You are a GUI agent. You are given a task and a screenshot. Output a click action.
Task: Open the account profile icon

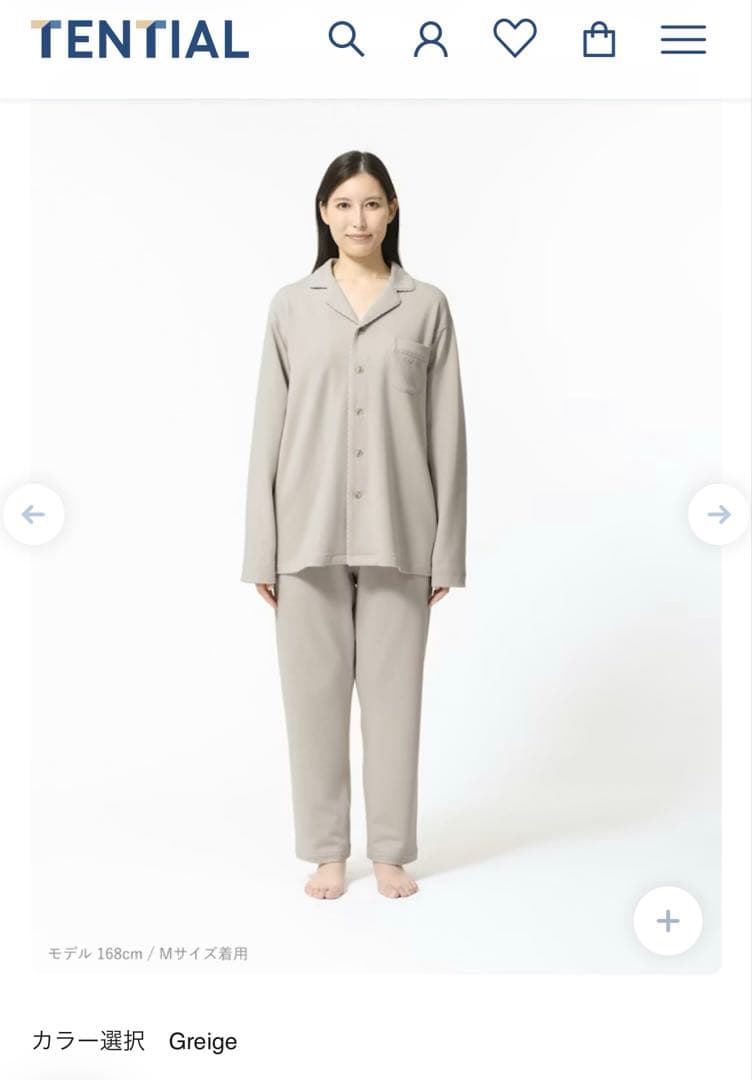pyautogui.click(x=430, y=39)
